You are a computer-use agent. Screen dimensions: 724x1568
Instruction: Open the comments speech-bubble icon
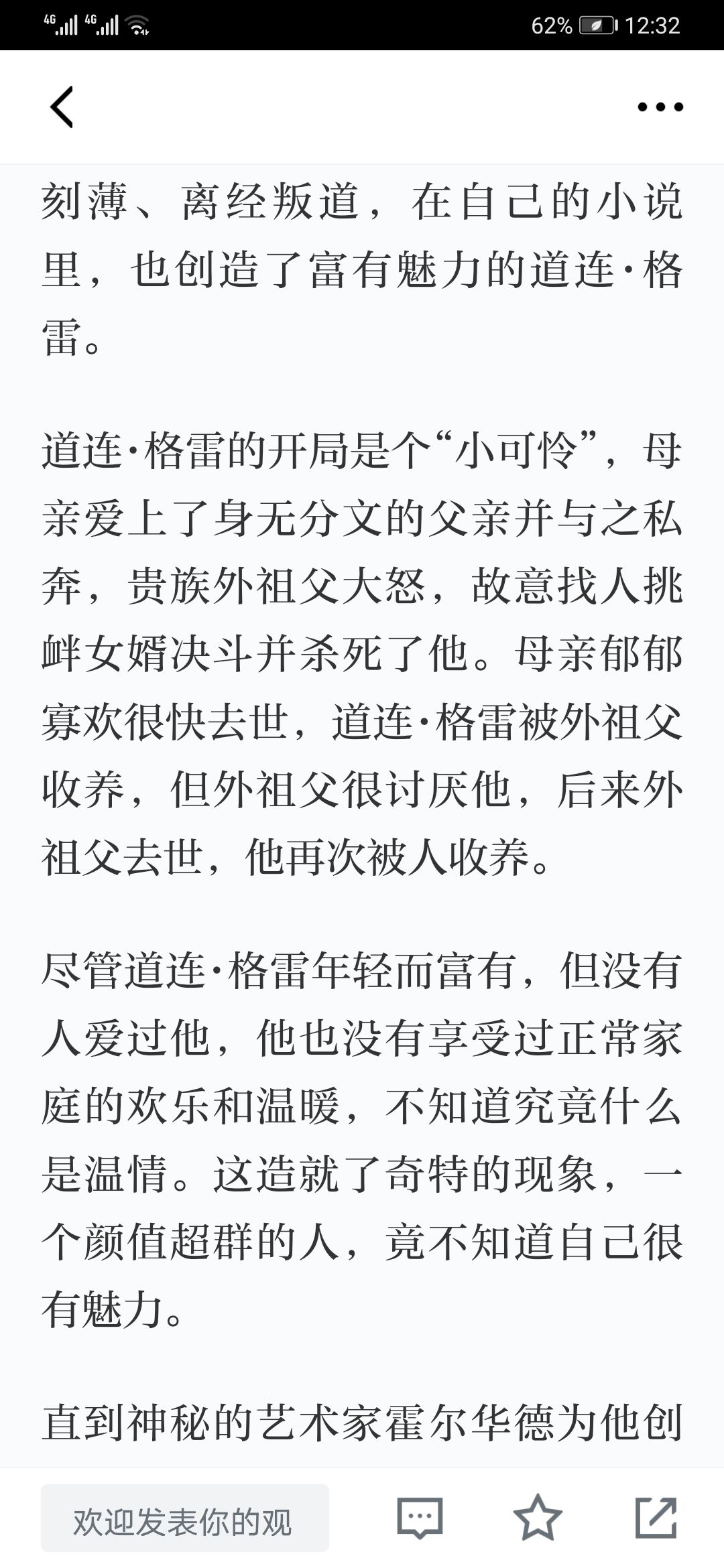[420, 1518]
